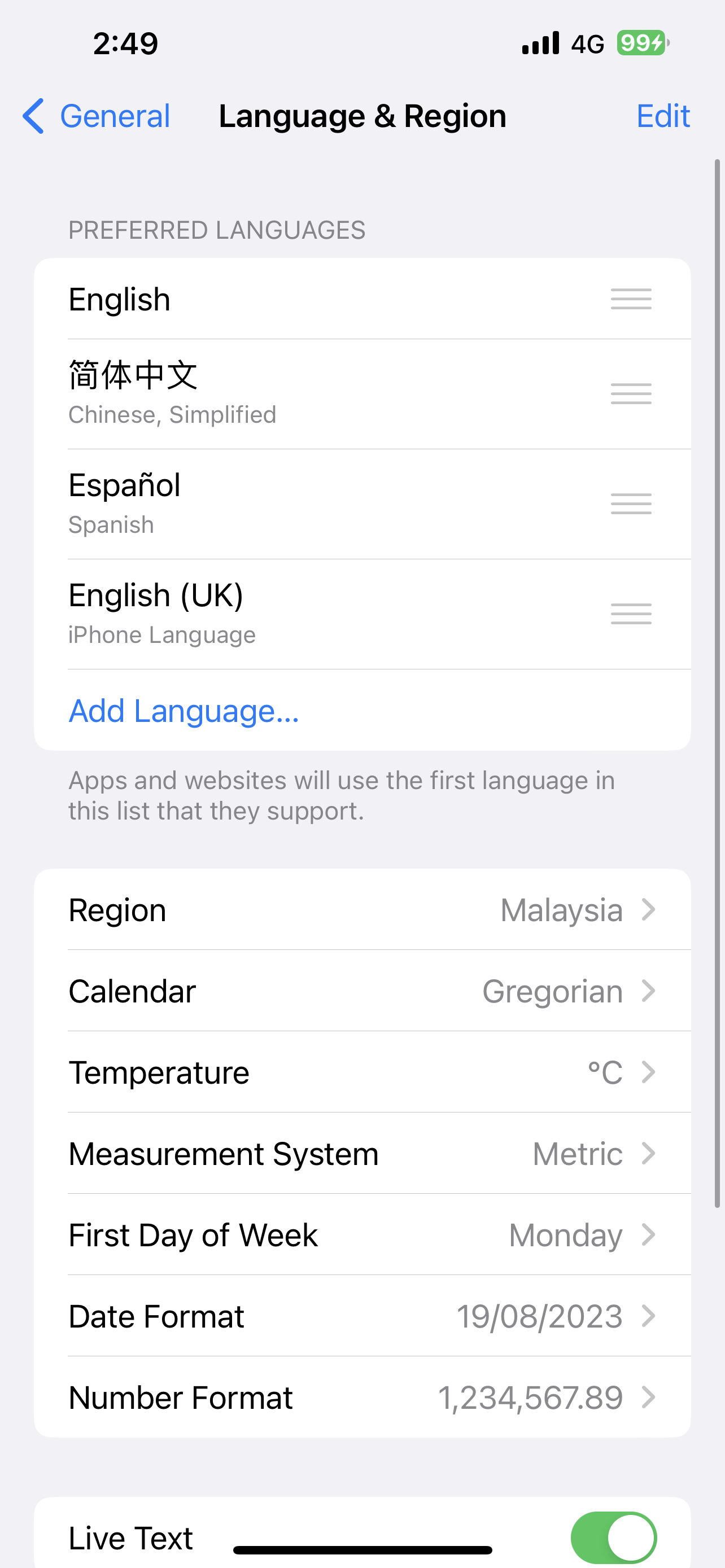Tap Edit to reorder languages
The width and height of the screenshot is (725, 1568).
click(x=662, y=116)
